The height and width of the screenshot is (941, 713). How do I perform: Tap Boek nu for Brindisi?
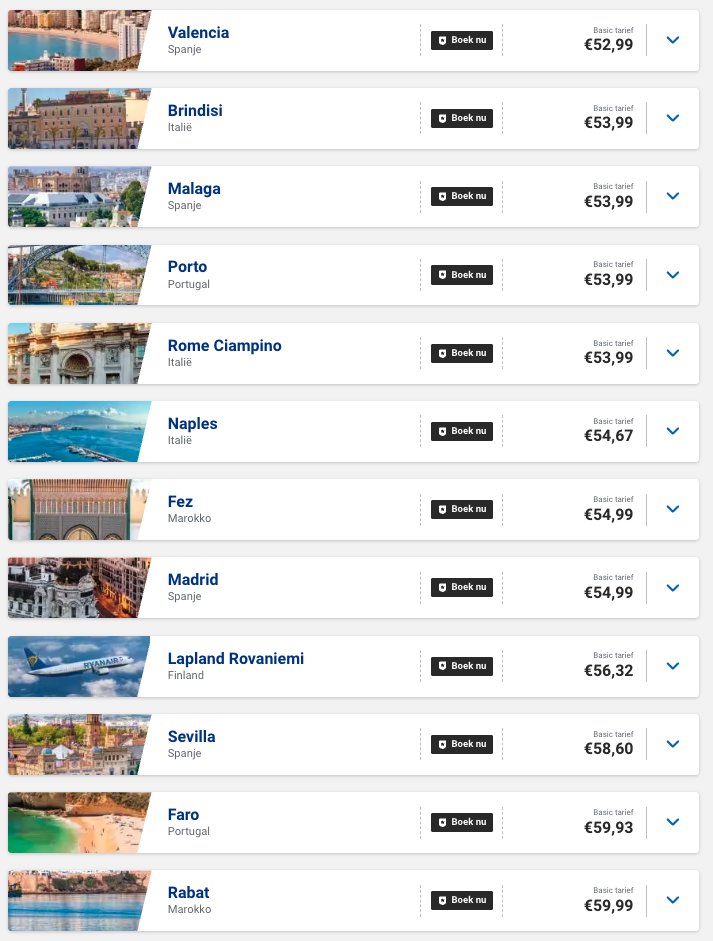(x=462, y=118)
